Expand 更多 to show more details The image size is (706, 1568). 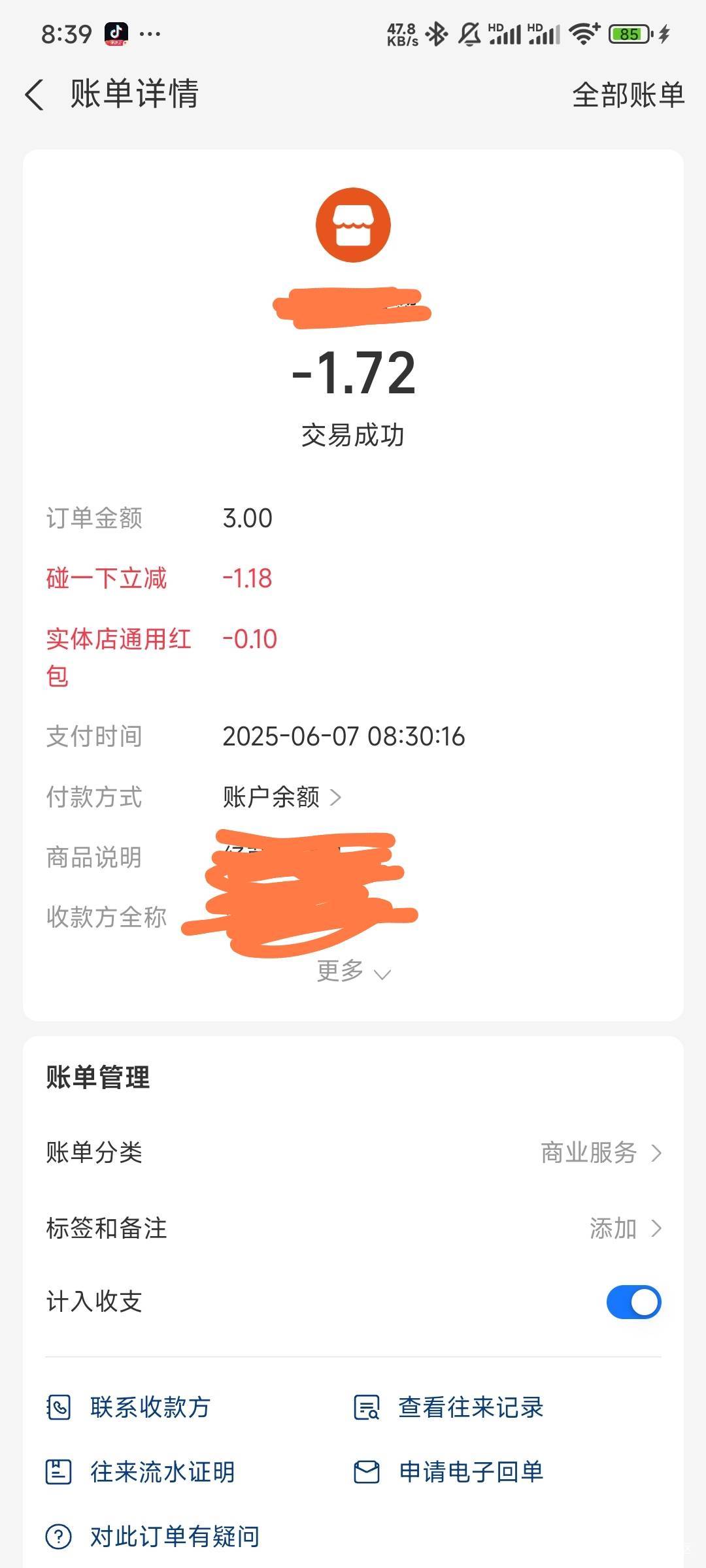(x=354, y=972)
